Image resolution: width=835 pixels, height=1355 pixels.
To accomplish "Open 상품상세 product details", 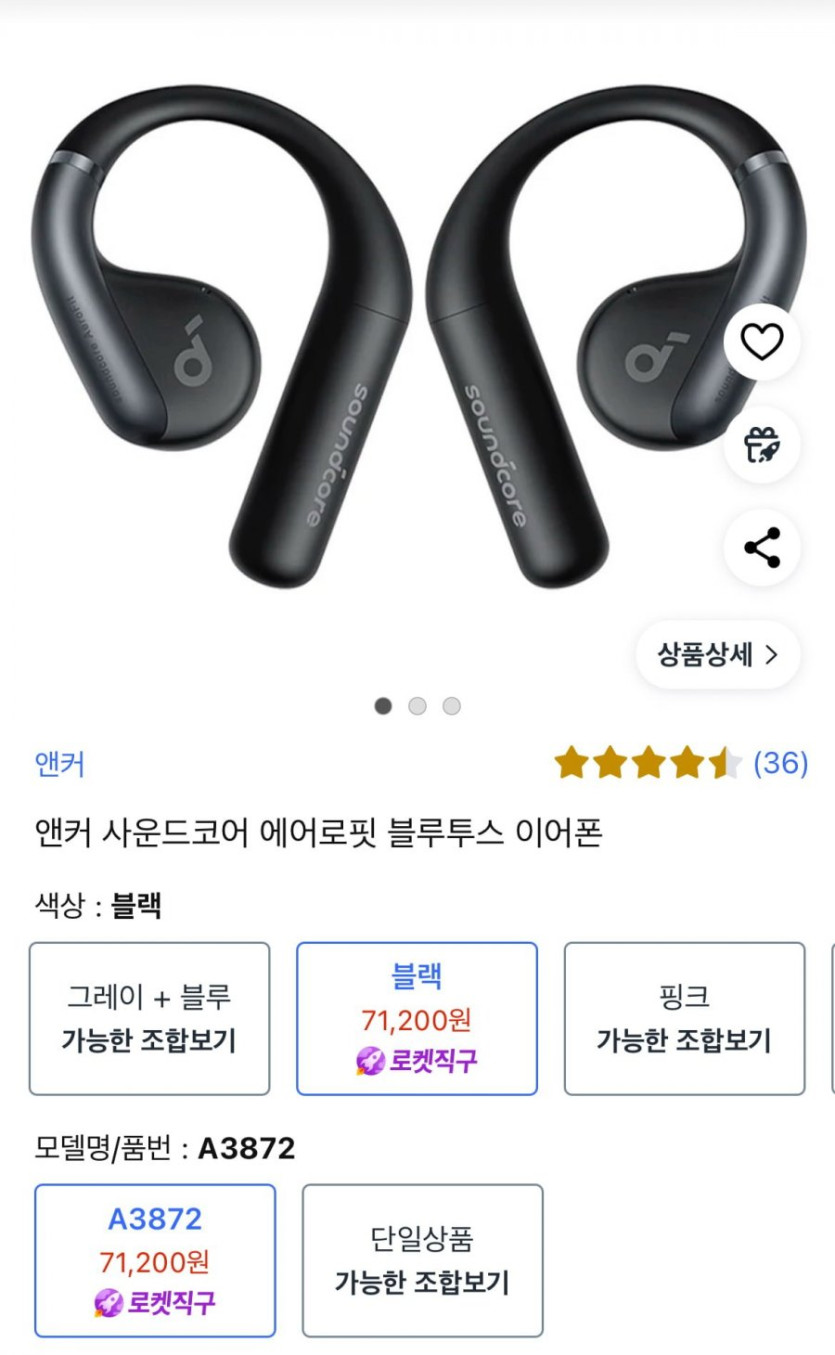I will [717, 655].
